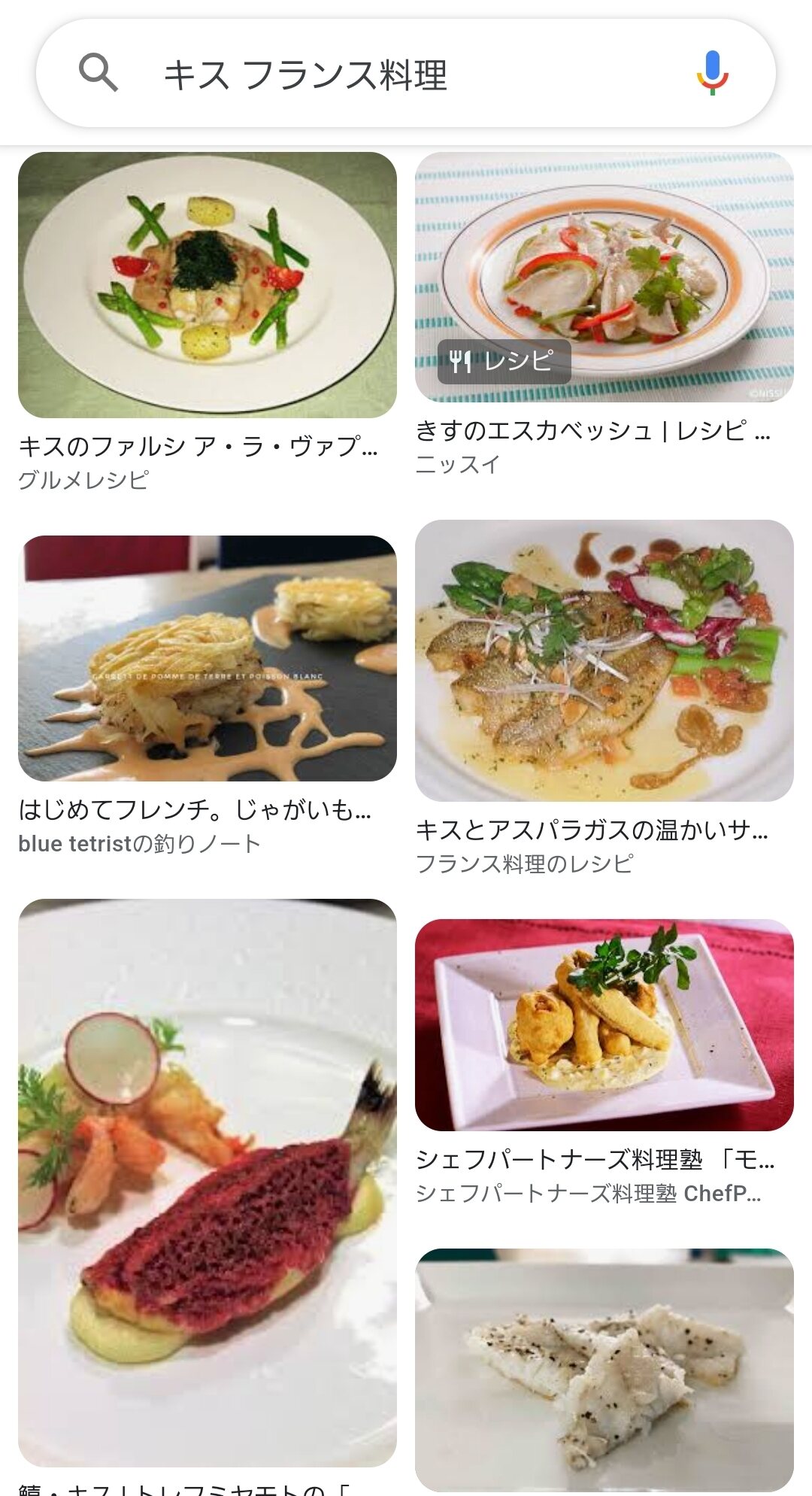
Task: Open the きすのエスカベッシュ recipe result from ニッスイ
Action: pos(604,278)
